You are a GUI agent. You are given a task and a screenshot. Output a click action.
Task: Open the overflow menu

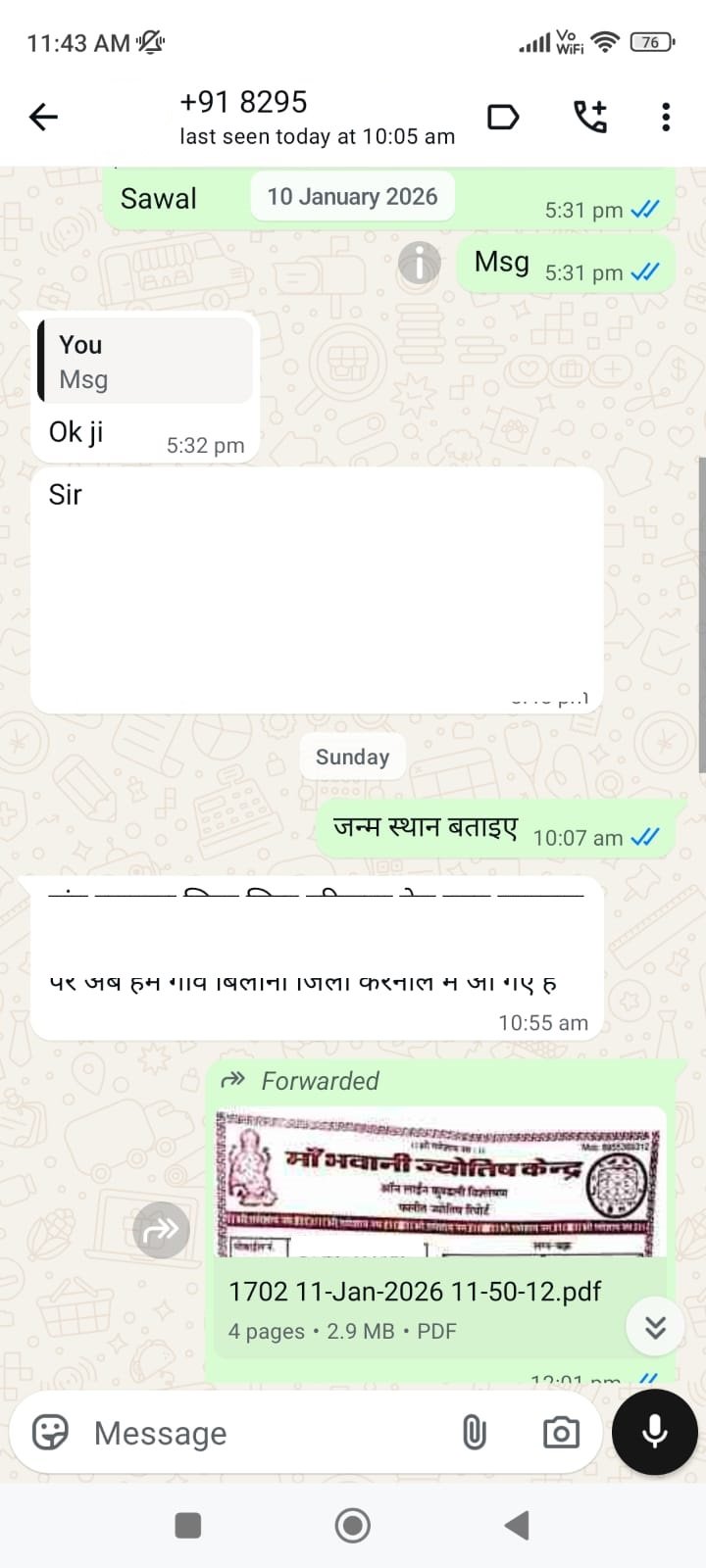[x=666, y=118]
